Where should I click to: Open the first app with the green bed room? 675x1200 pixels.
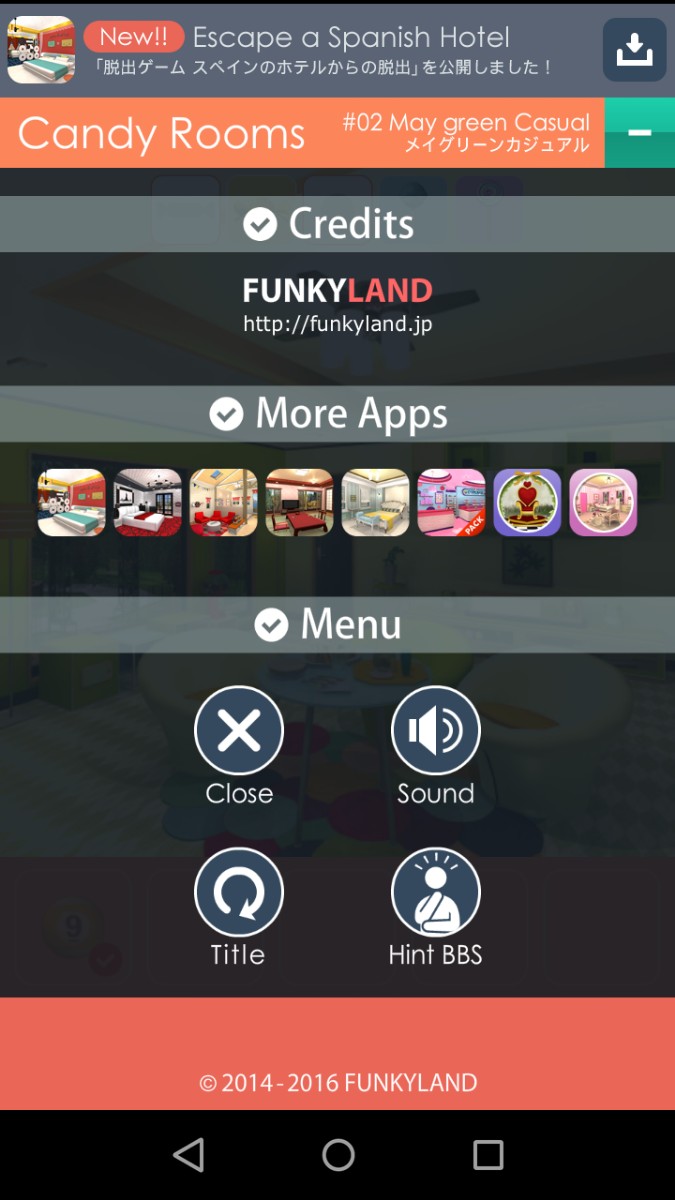coord(72,503)
